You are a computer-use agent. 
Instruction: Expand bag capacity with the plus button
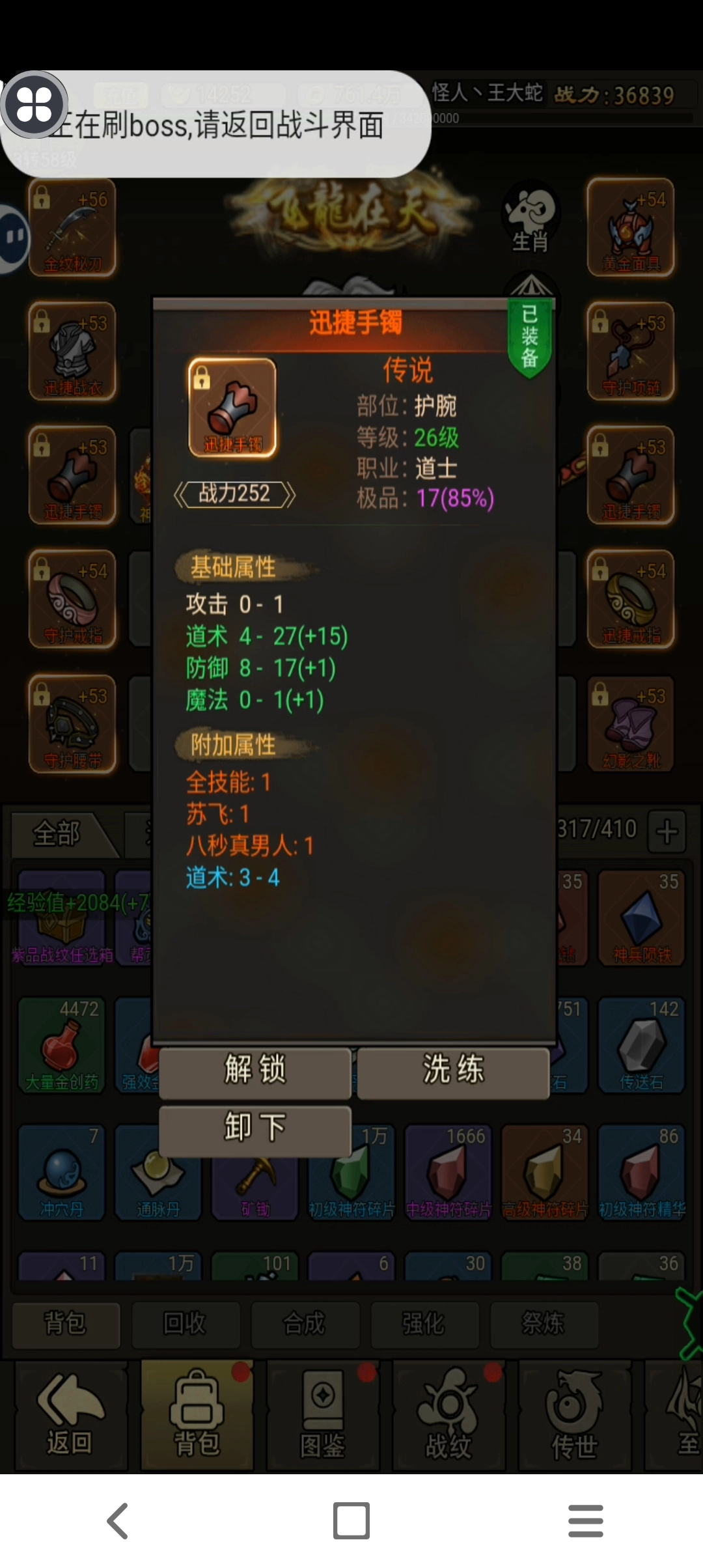pyautogui.click(x=667, y=832)
